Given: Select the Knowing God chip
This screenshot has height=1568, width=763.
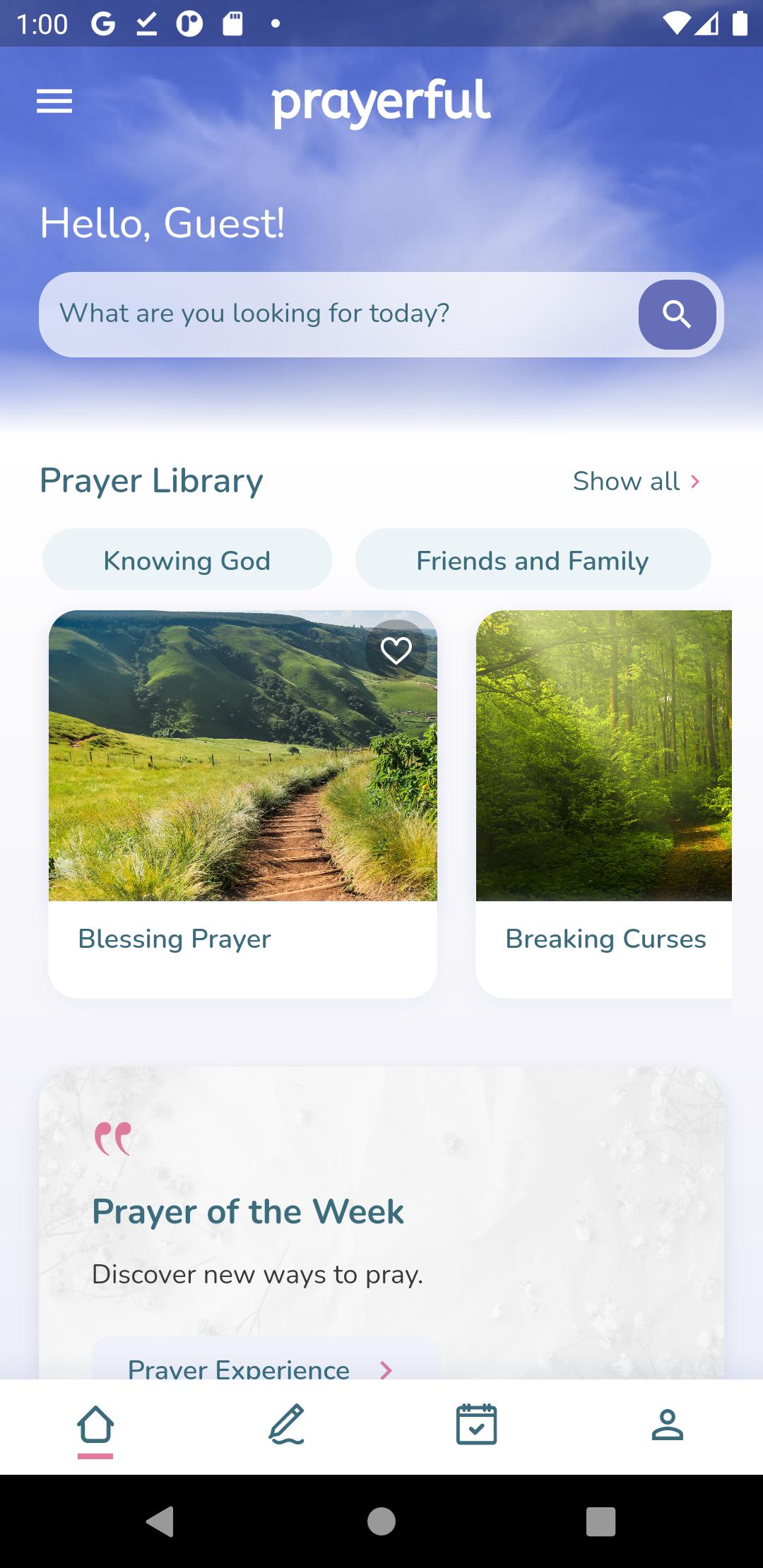Looking at the screenshot, I should [187, 560].
